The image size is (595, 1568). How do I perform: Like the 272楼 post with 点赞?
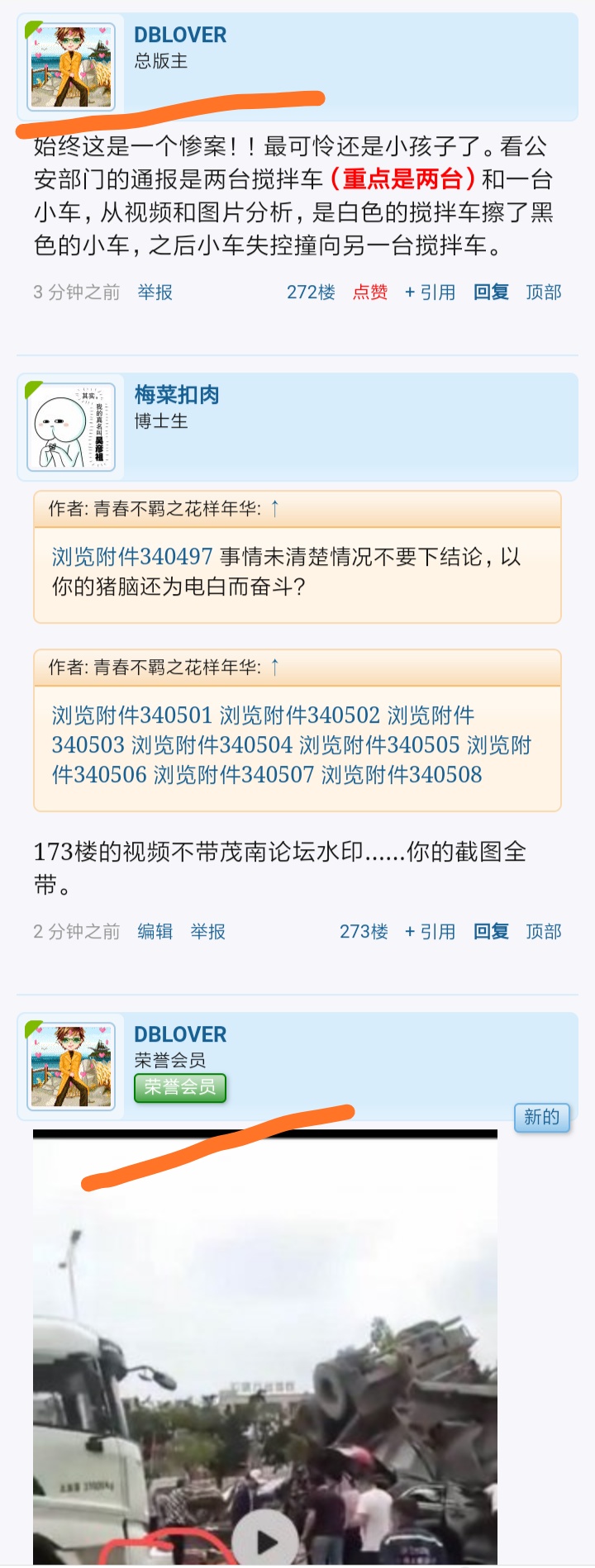click(369, 292)
